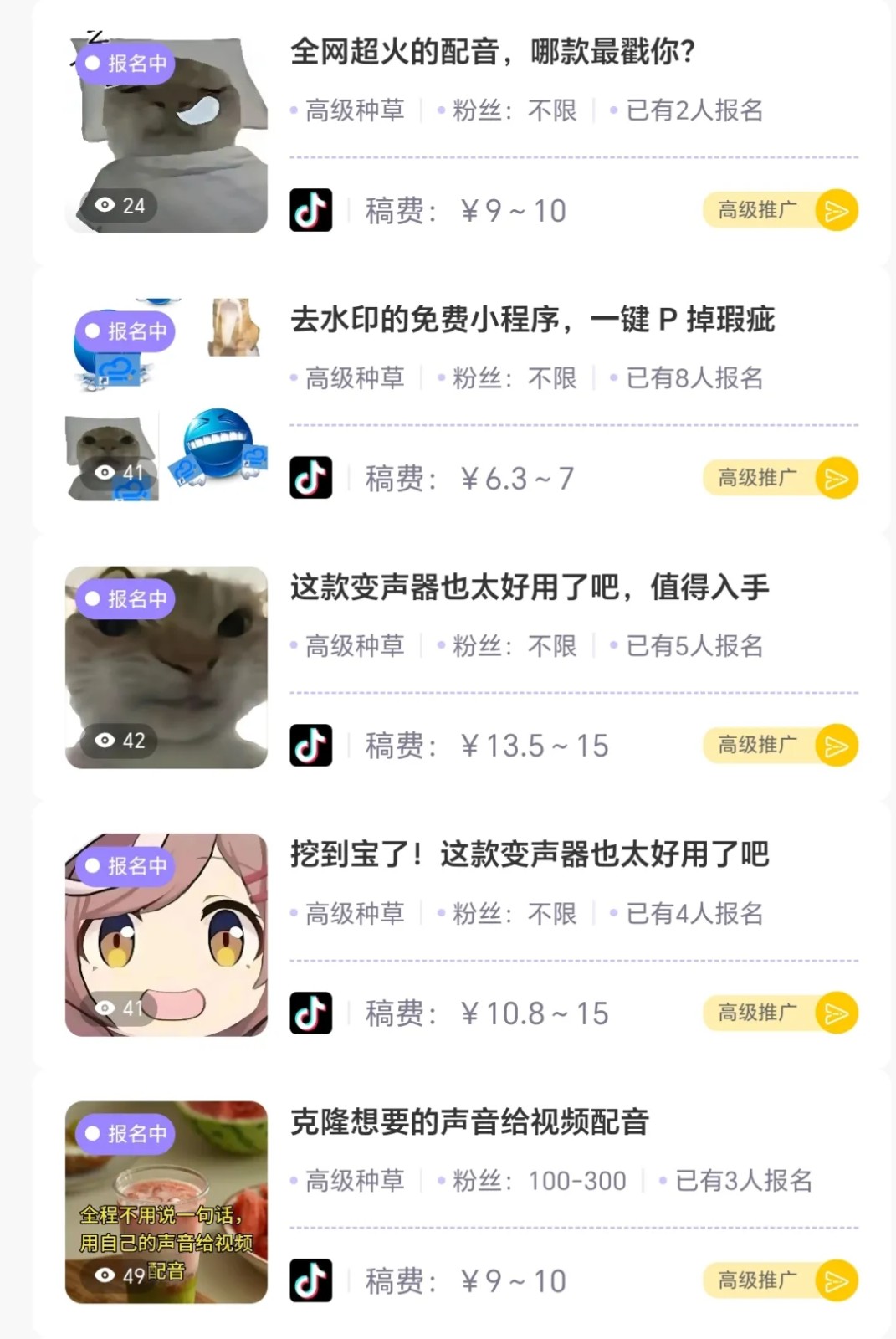This screenshot has height=1339, width=896.
Task: Select the Douyin logo beside ¥6.3~7
Action: tap(310, 477)
